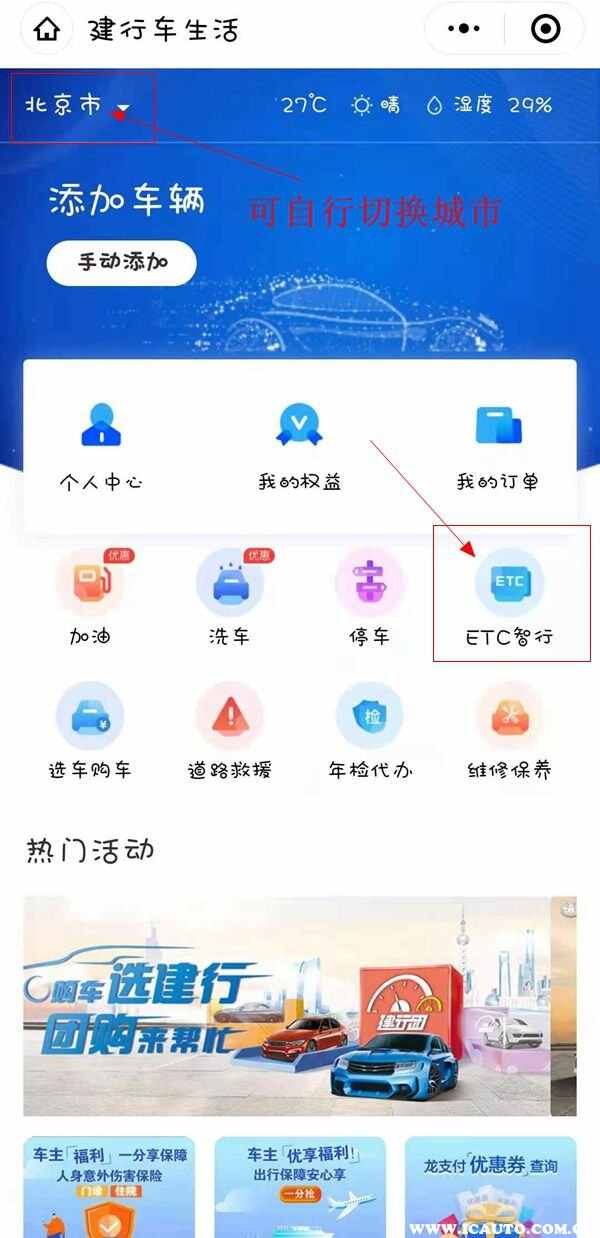Open the 车主优享福利 出行保障 card
This screenshot has height=1238, width=600.
click(x=300, y=1187)
